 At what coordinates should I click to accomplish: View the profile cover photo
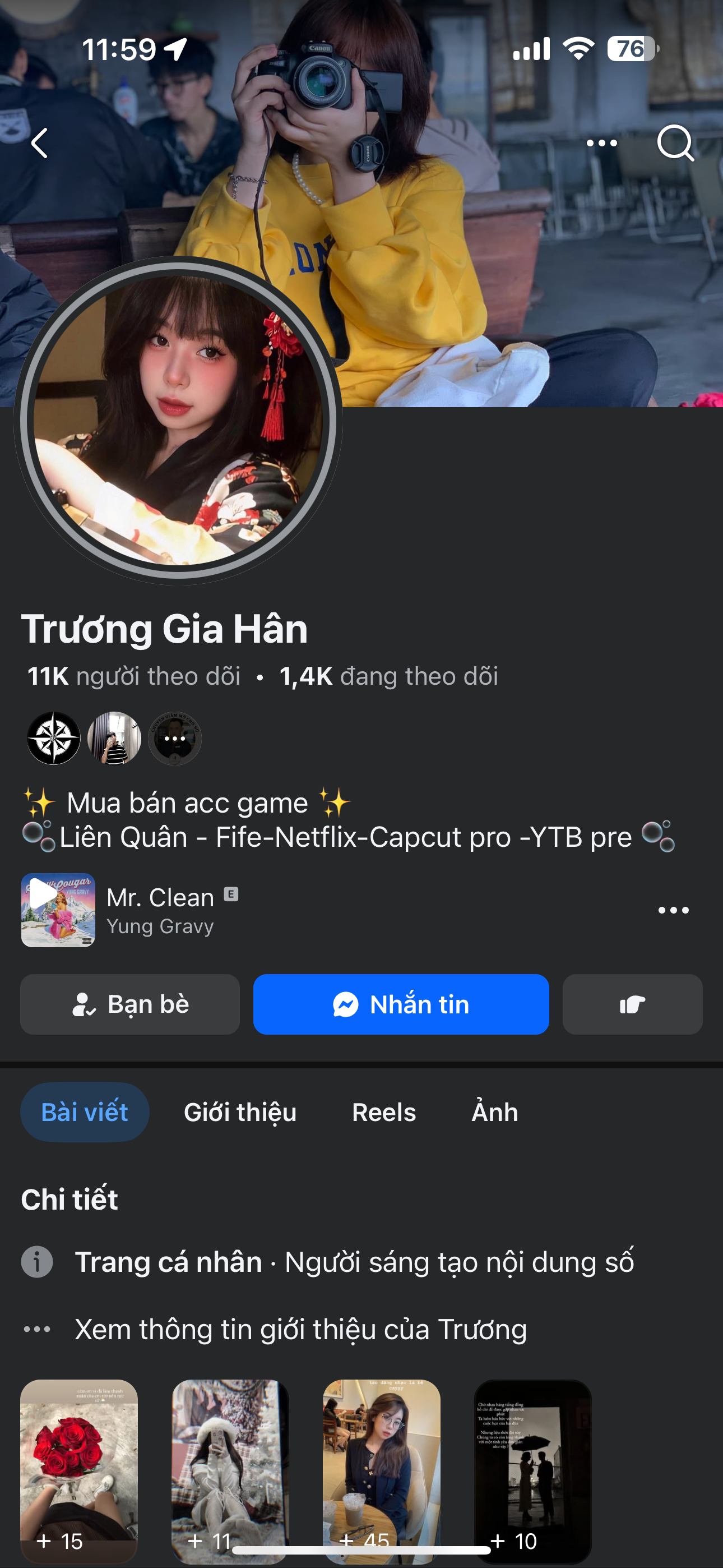517,243
